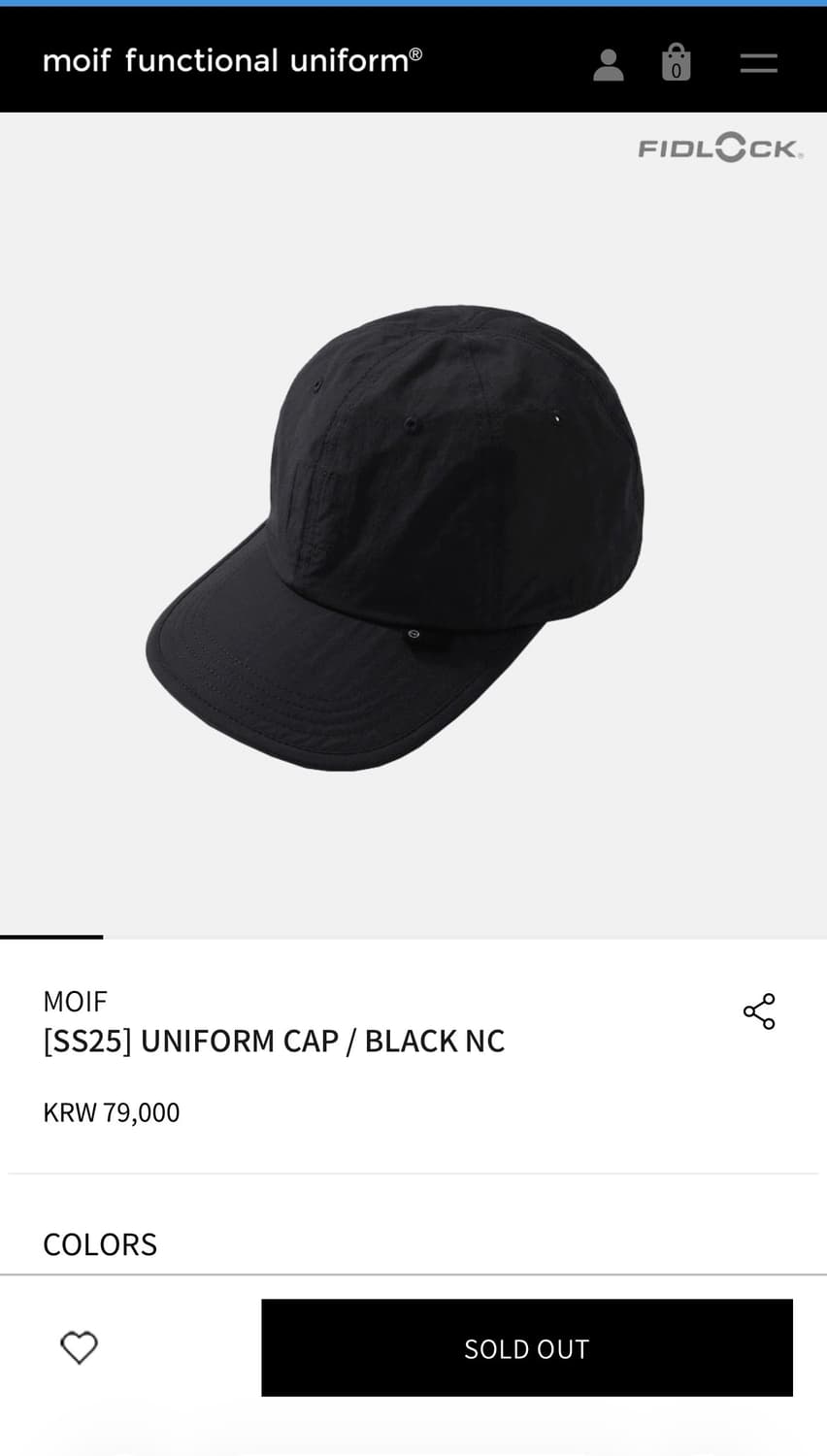
Task: Click the [SS25] UNIFORM CAP / BLACK NC title
Action: (x=273, y=1040)
